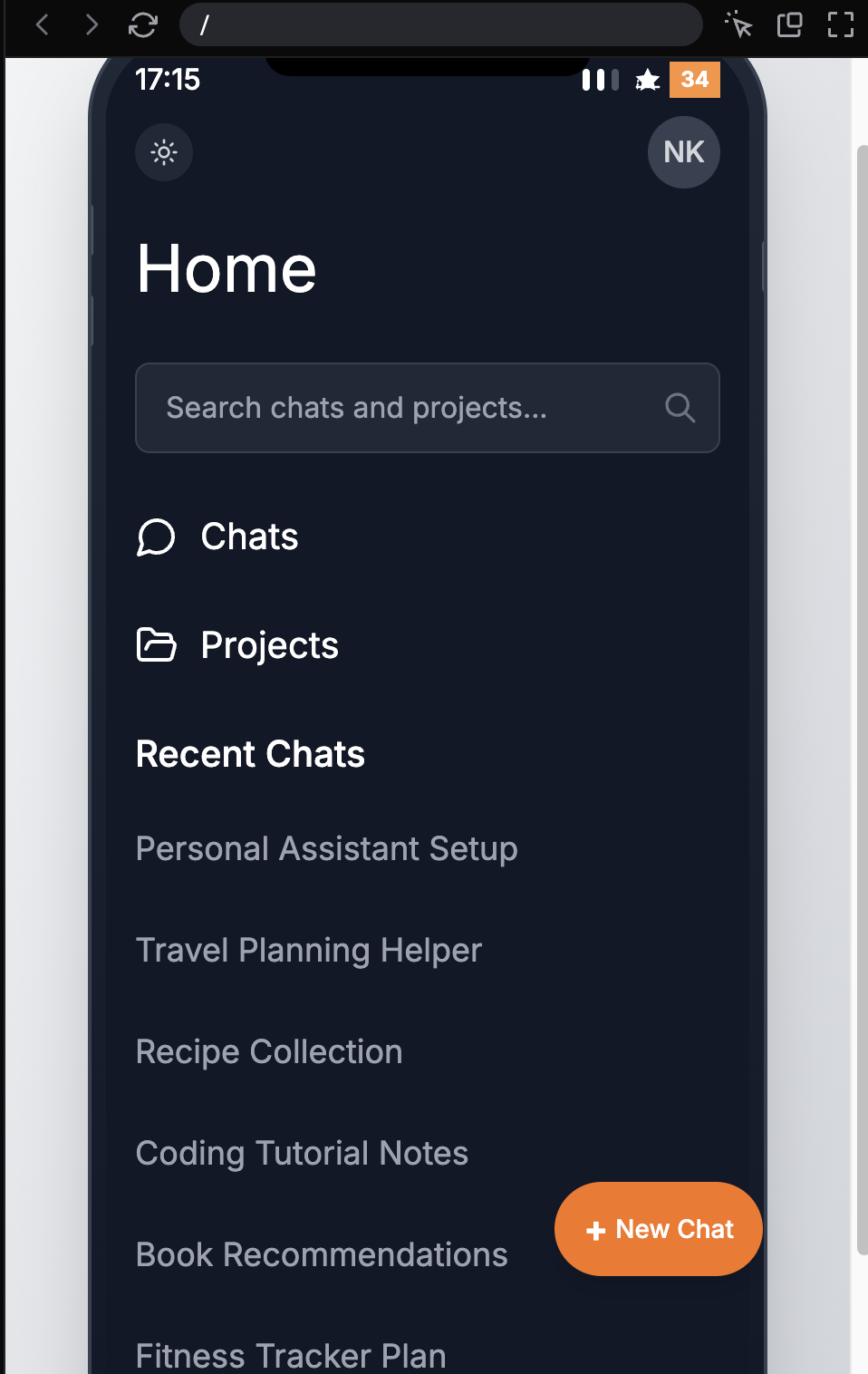
Task: Click the orange 34 battery indicator
Action: tap(694, 80)
